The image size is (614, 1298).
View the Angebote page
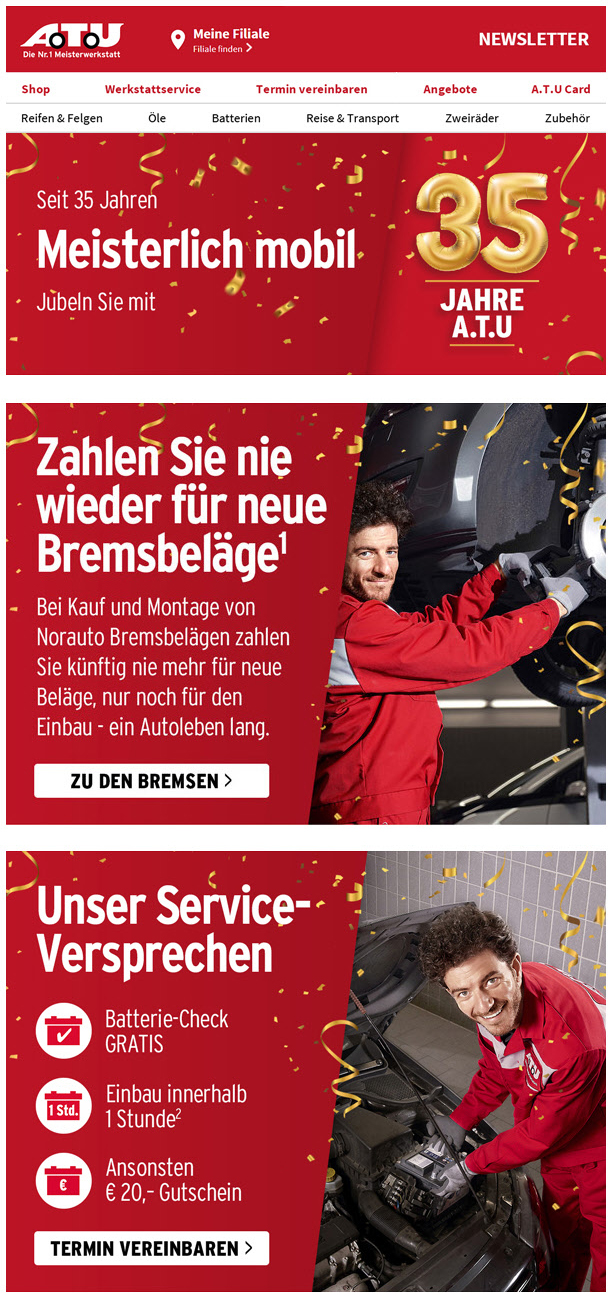coord(450,89)
